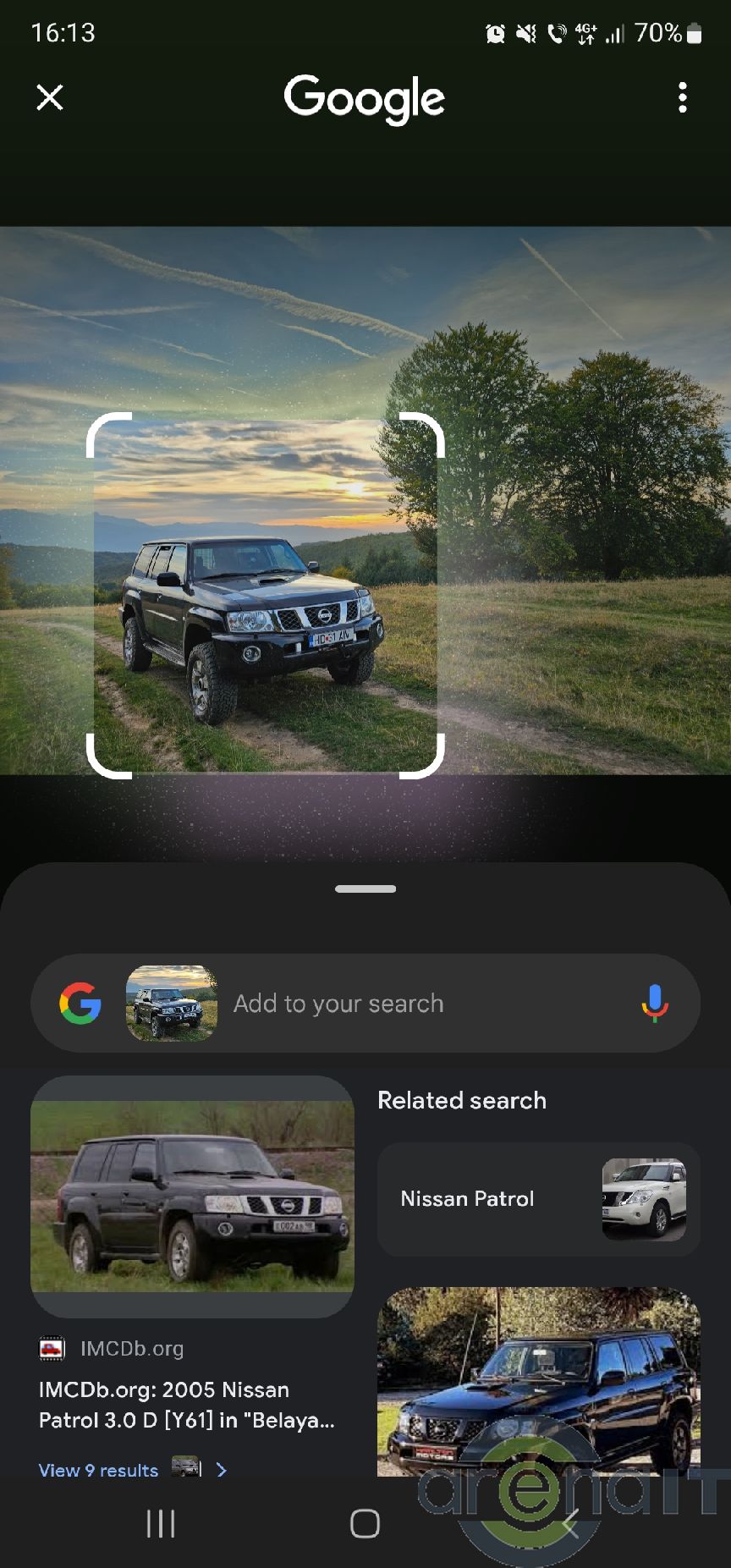
Task: Close the Google Lens screen
Action: pos(50,98)
